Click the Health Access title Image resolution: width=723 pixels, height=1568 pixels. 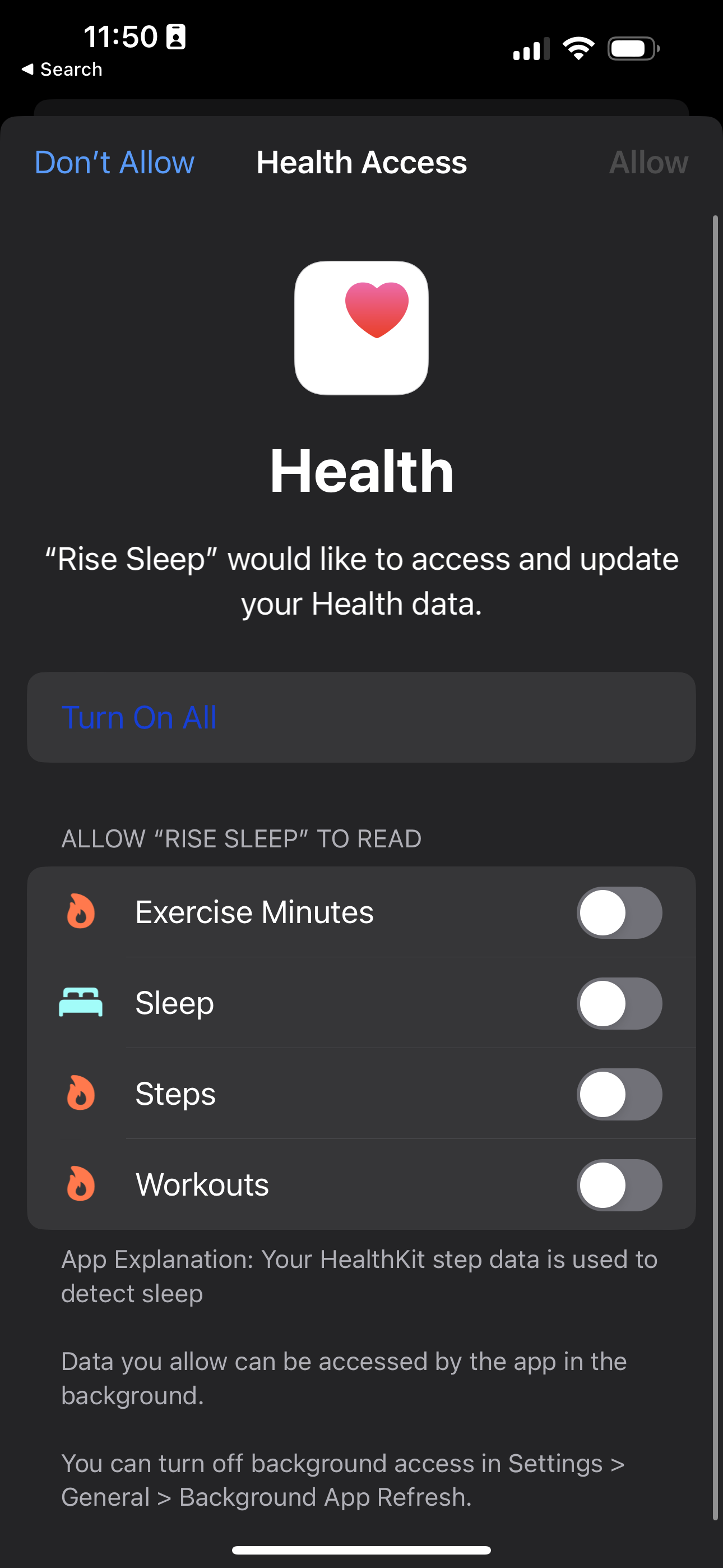[x=361, y=163]
